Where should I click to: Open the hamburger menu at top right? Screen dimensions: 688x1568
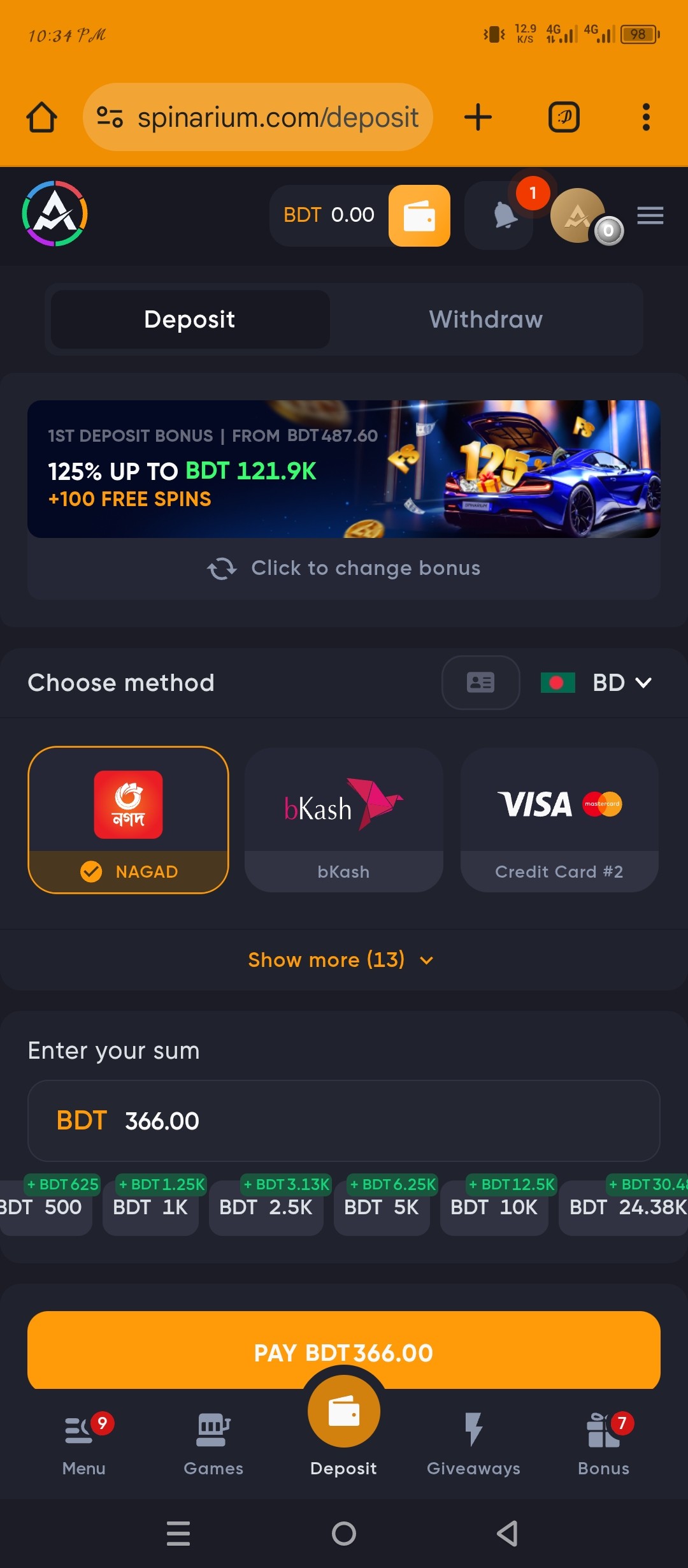coord(650,216)
